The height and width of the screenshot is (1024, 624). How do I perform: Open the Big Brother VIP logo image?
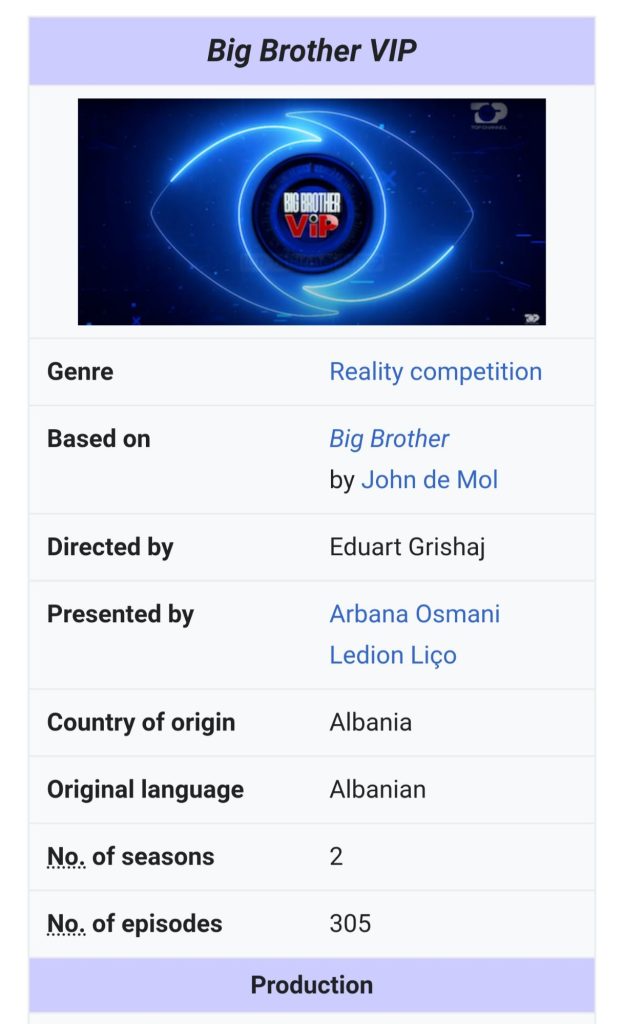tap(312, 211)
